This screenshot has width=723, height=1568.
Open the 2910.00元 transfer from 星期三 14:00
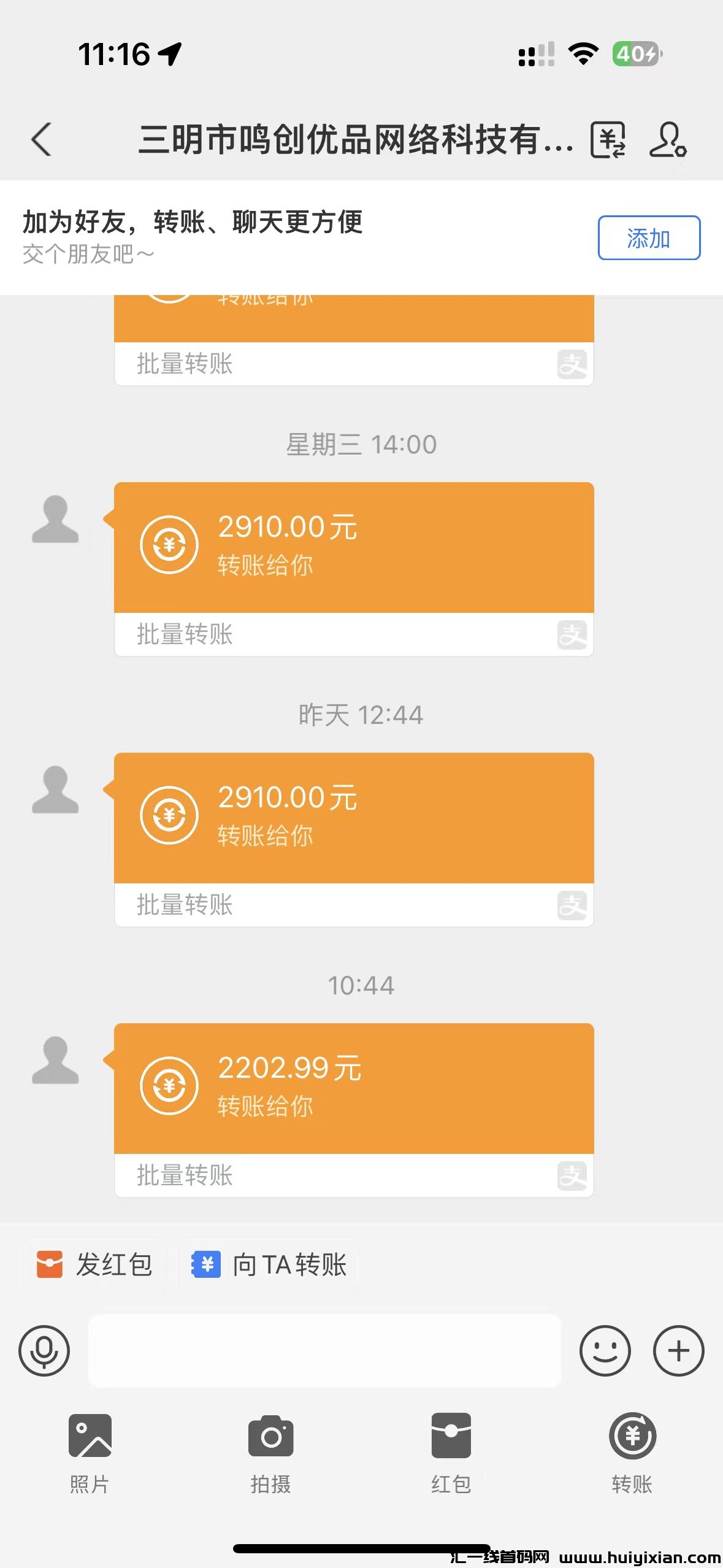(x=354, y=547)
